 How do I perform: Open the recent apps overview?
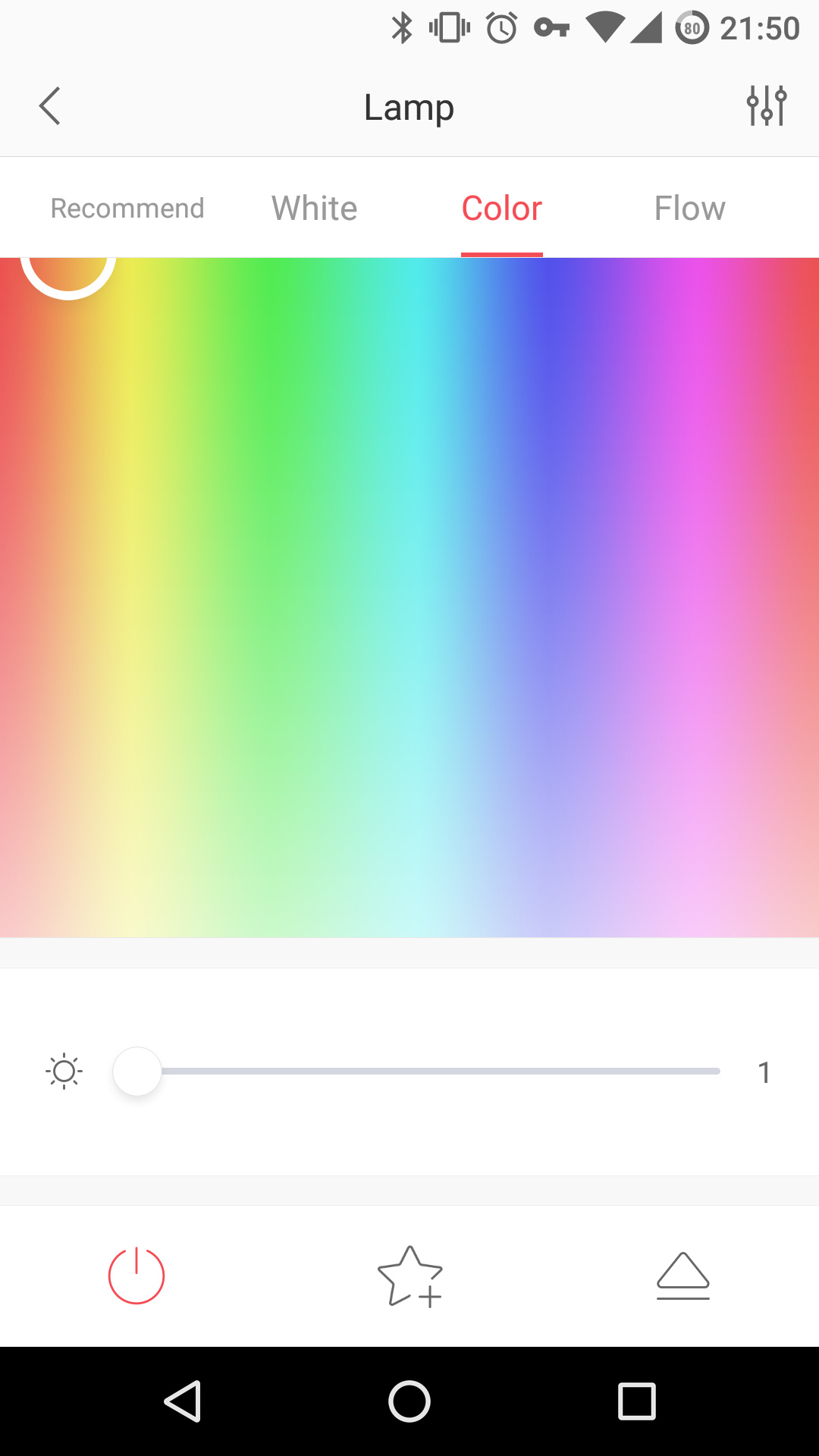(x=637, y=1401)
